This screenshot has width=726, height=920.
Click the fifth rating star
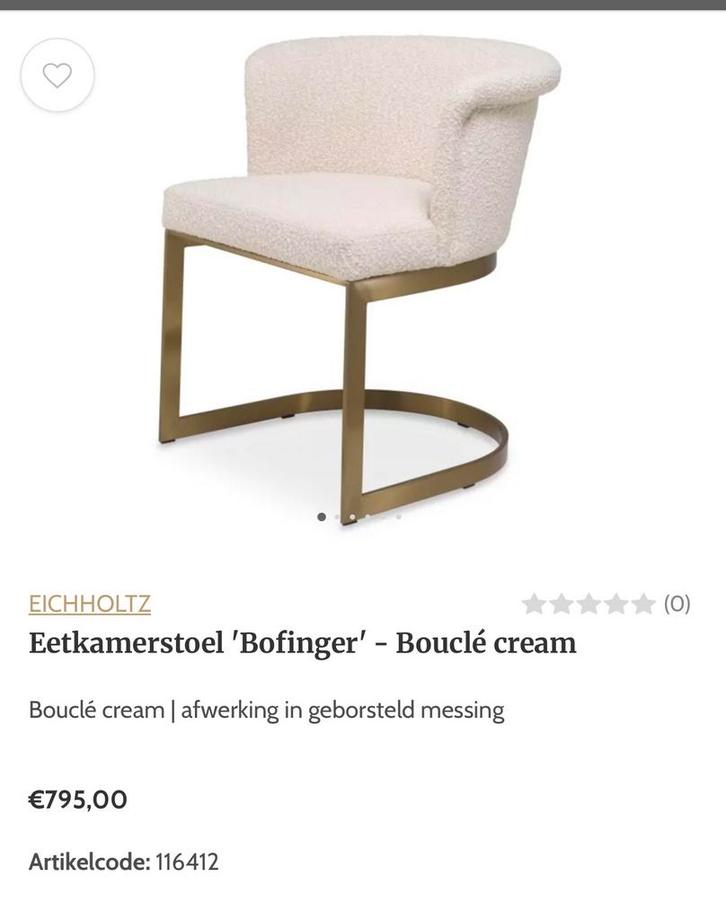643,604
